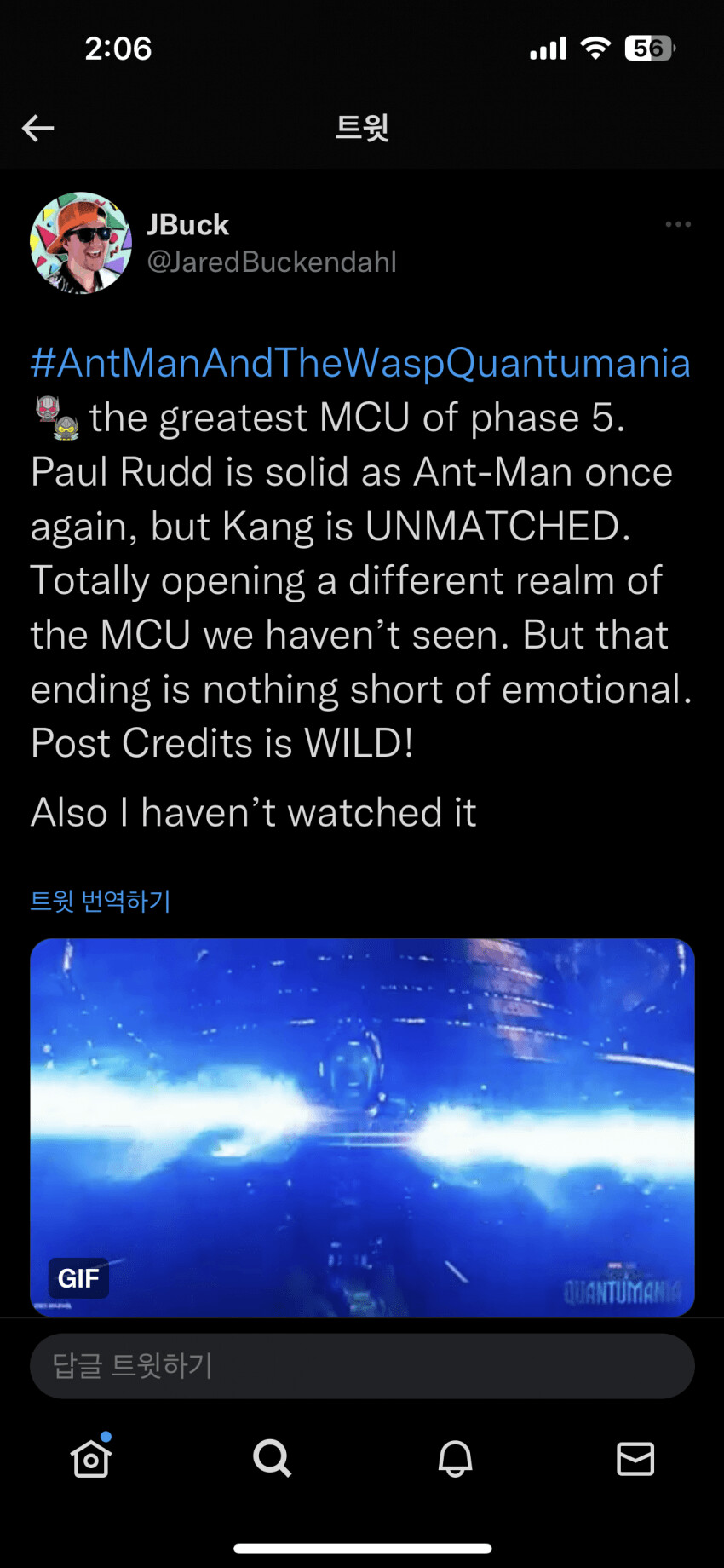724x1568 pixels.
Task: Switch to the Search tab
Action: tap(272, 1458)
